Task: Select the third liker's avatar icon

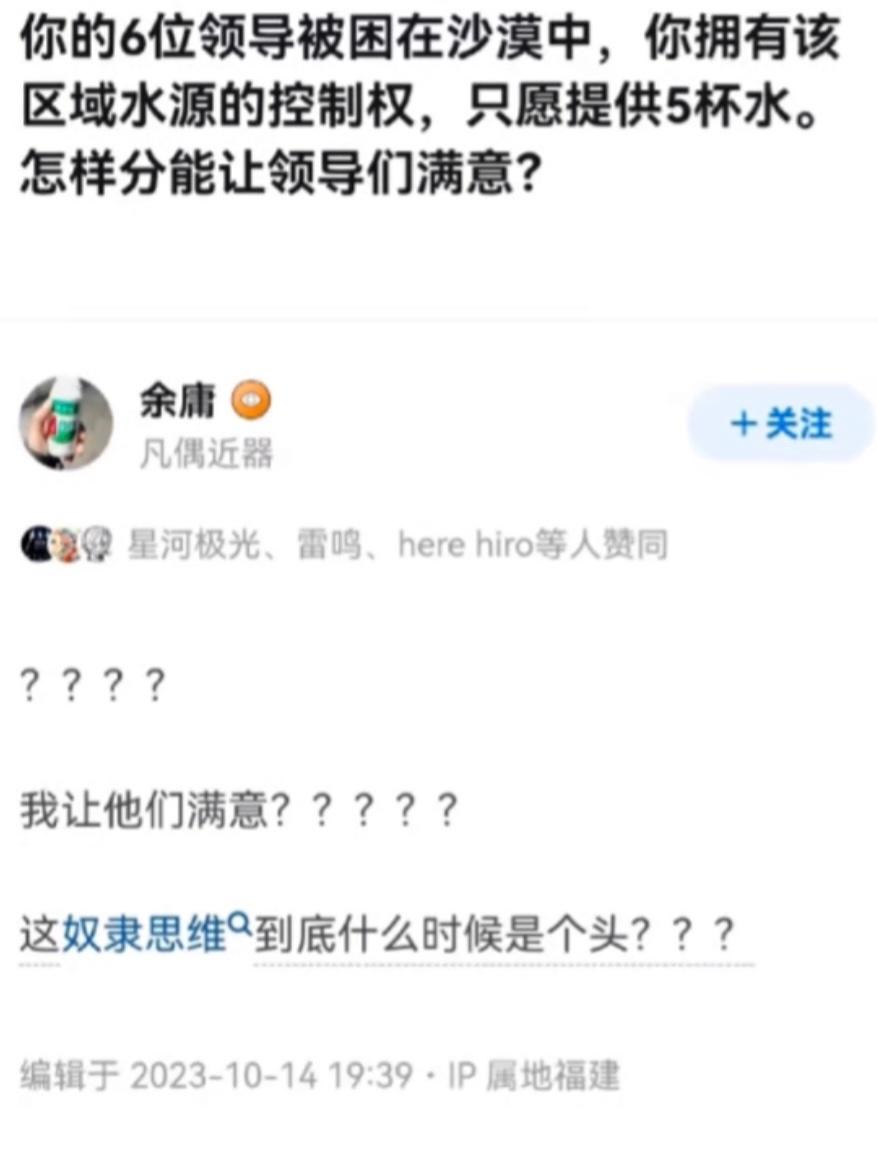Action: tap(97, 544)
